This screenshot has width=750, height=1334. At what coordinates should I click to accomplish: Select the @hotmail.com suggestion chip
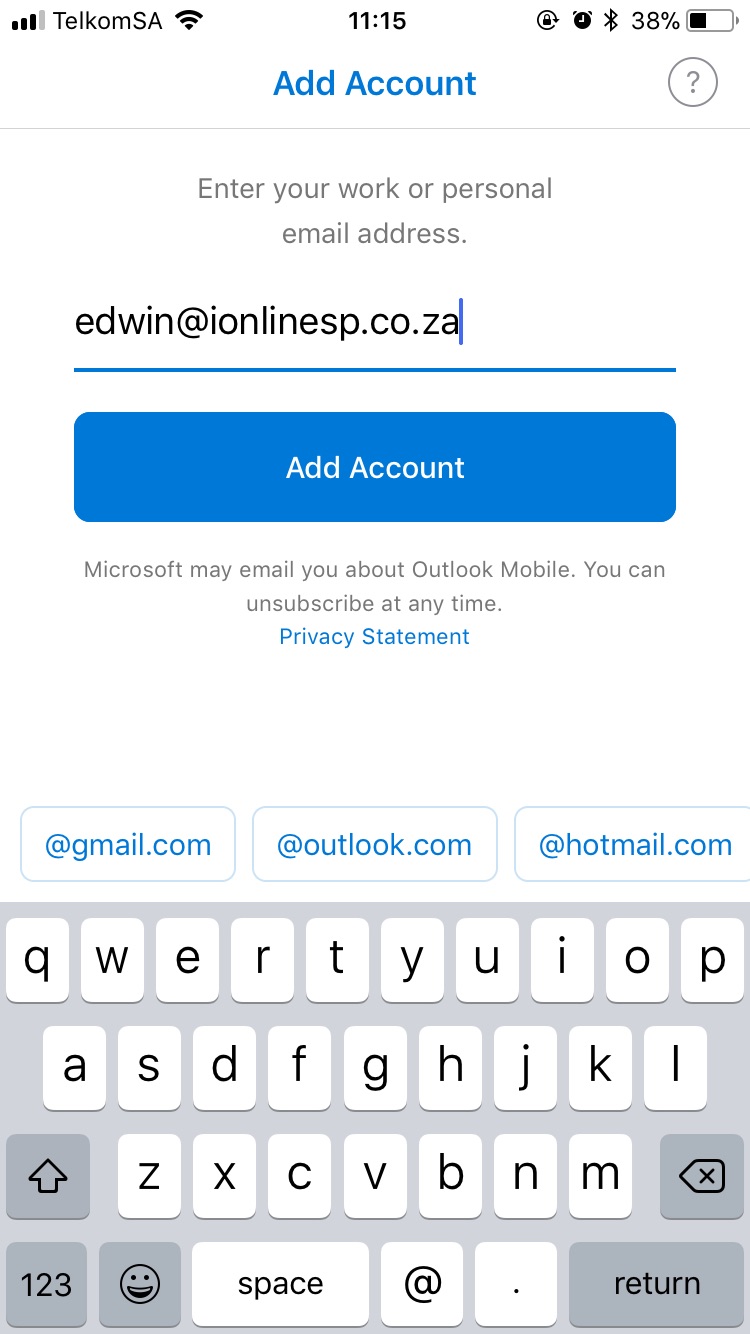633,845
